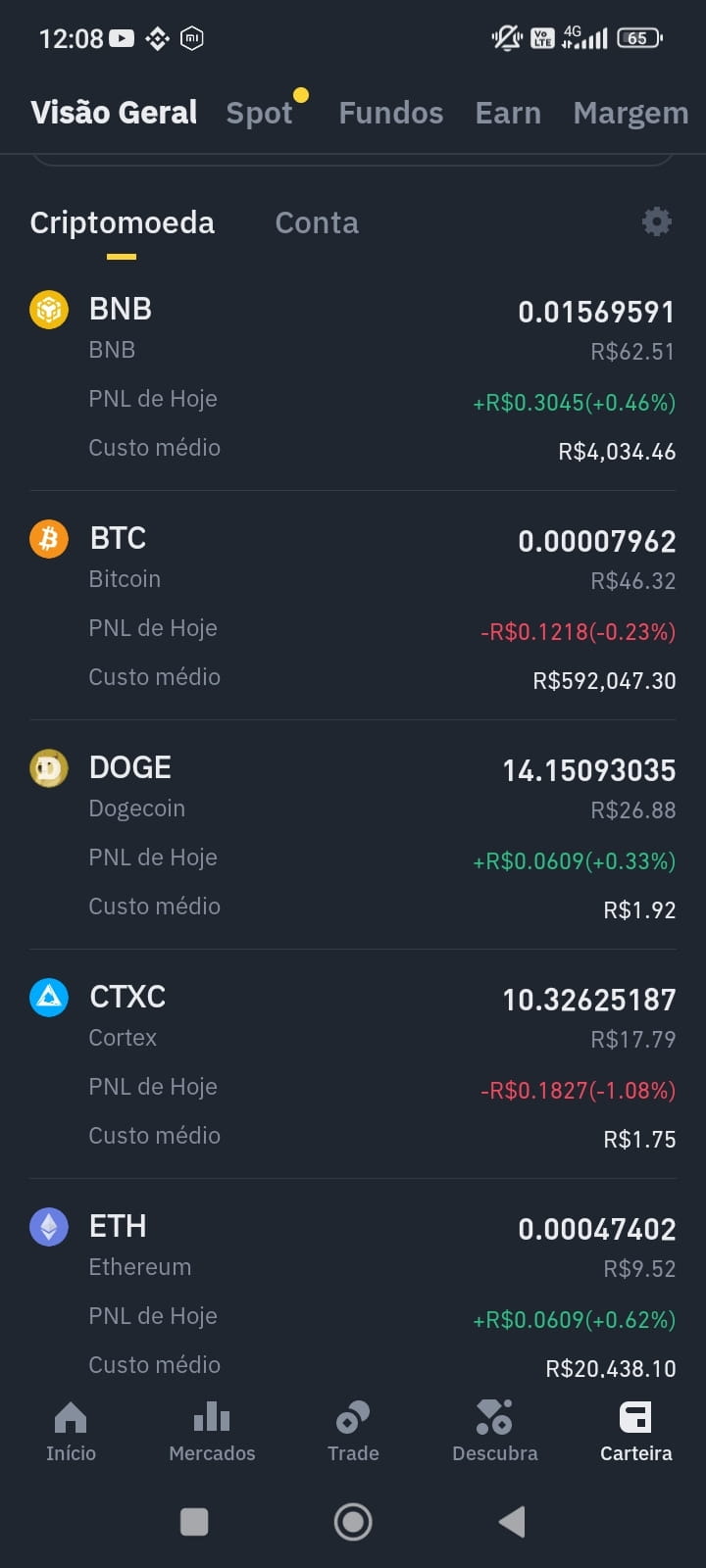Image resolution: width=706 pixels, height=1568 pixels.
Task: Select the Criptomoeda sub-tab
Action: tap(122, 222)
